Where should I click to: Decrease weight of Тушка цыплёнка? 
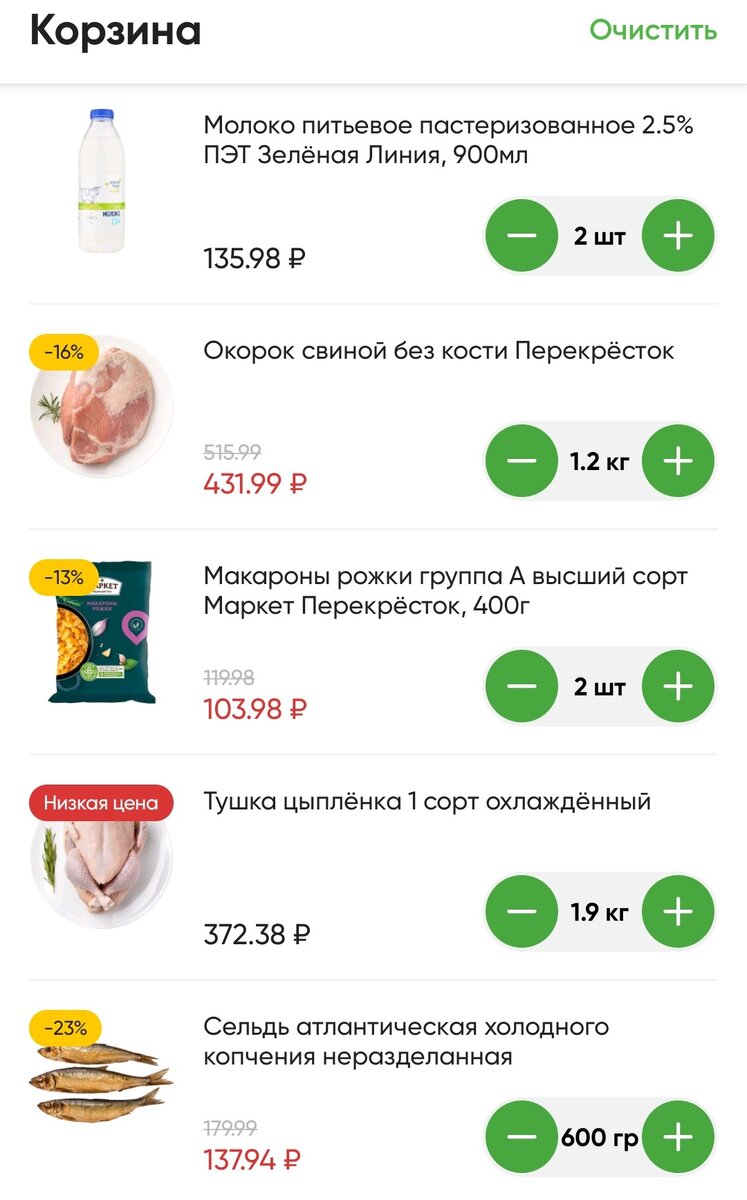521,912
